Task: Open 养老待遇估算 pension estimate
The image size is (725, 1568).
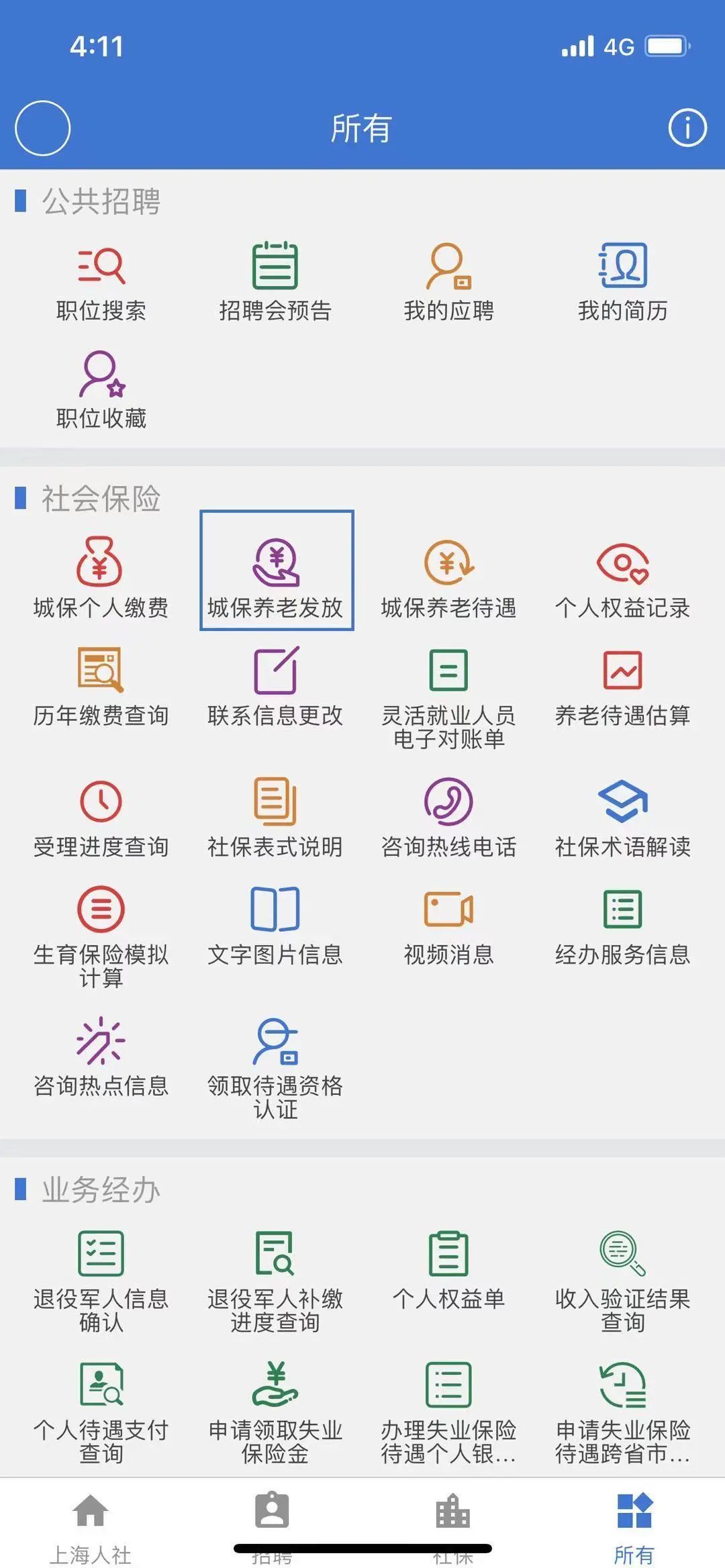Action: [622, 686]
